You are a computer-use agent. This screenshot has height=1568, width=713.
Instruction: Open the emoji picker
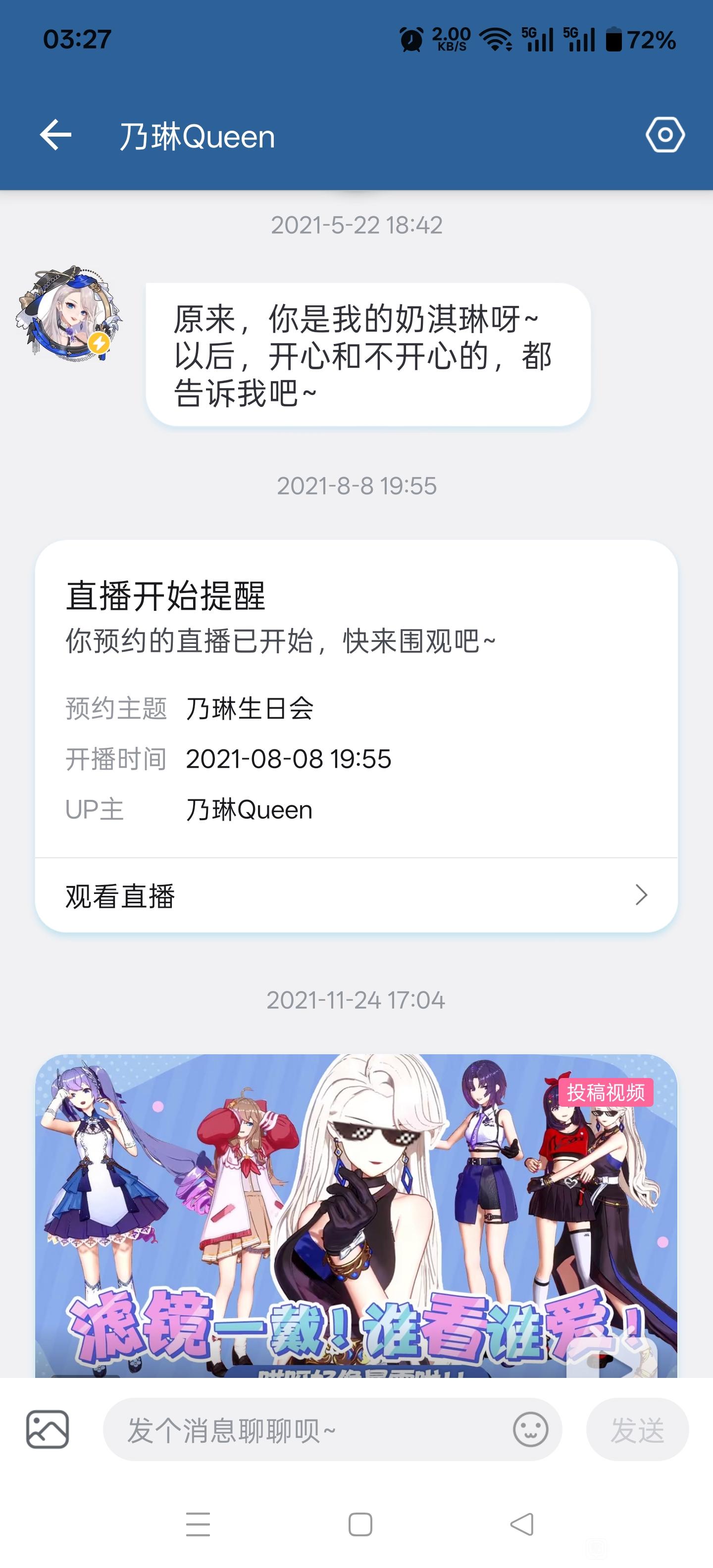click(x=530, y=1429)
